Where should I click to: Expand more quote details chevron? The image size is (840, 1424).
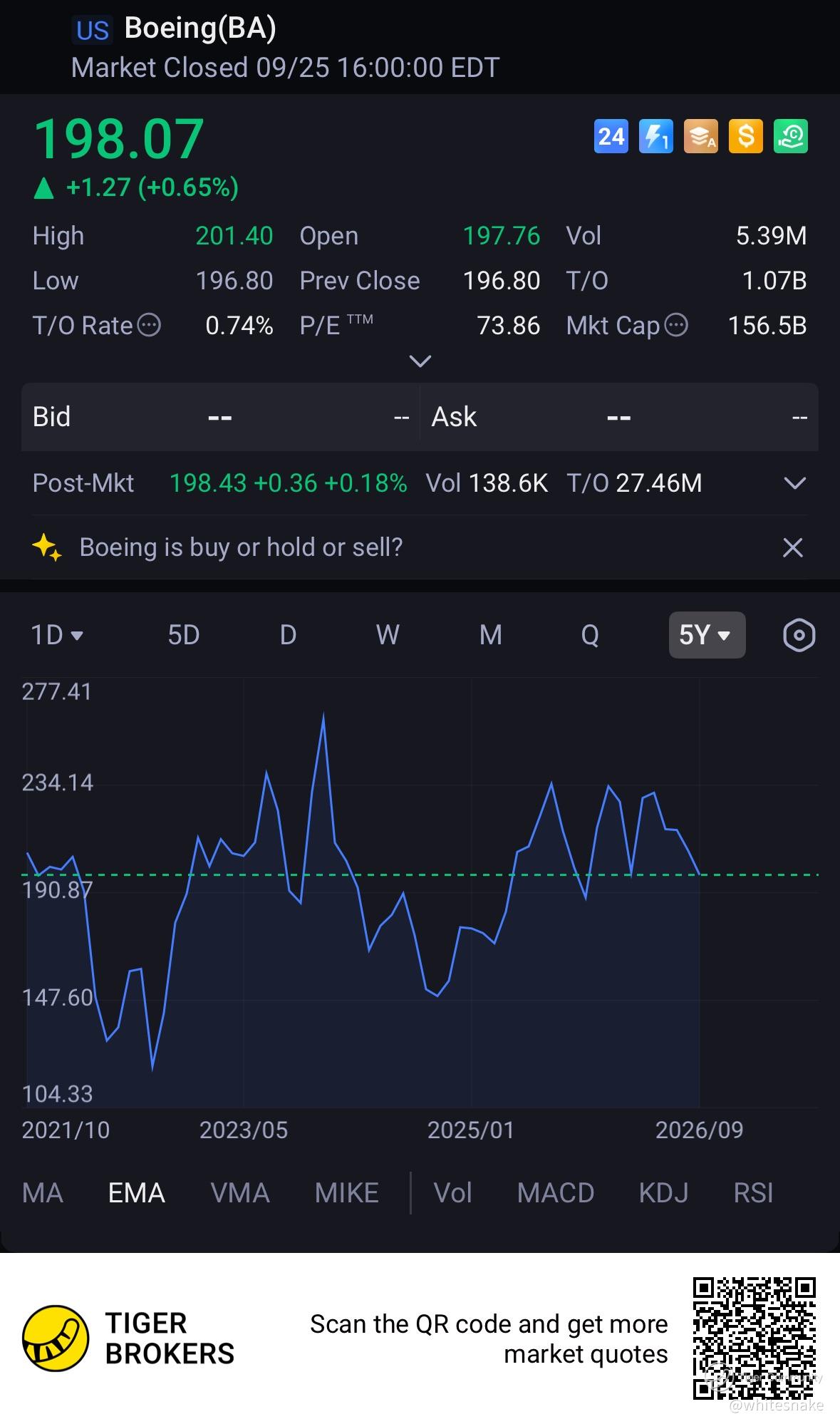click(420, 361)
